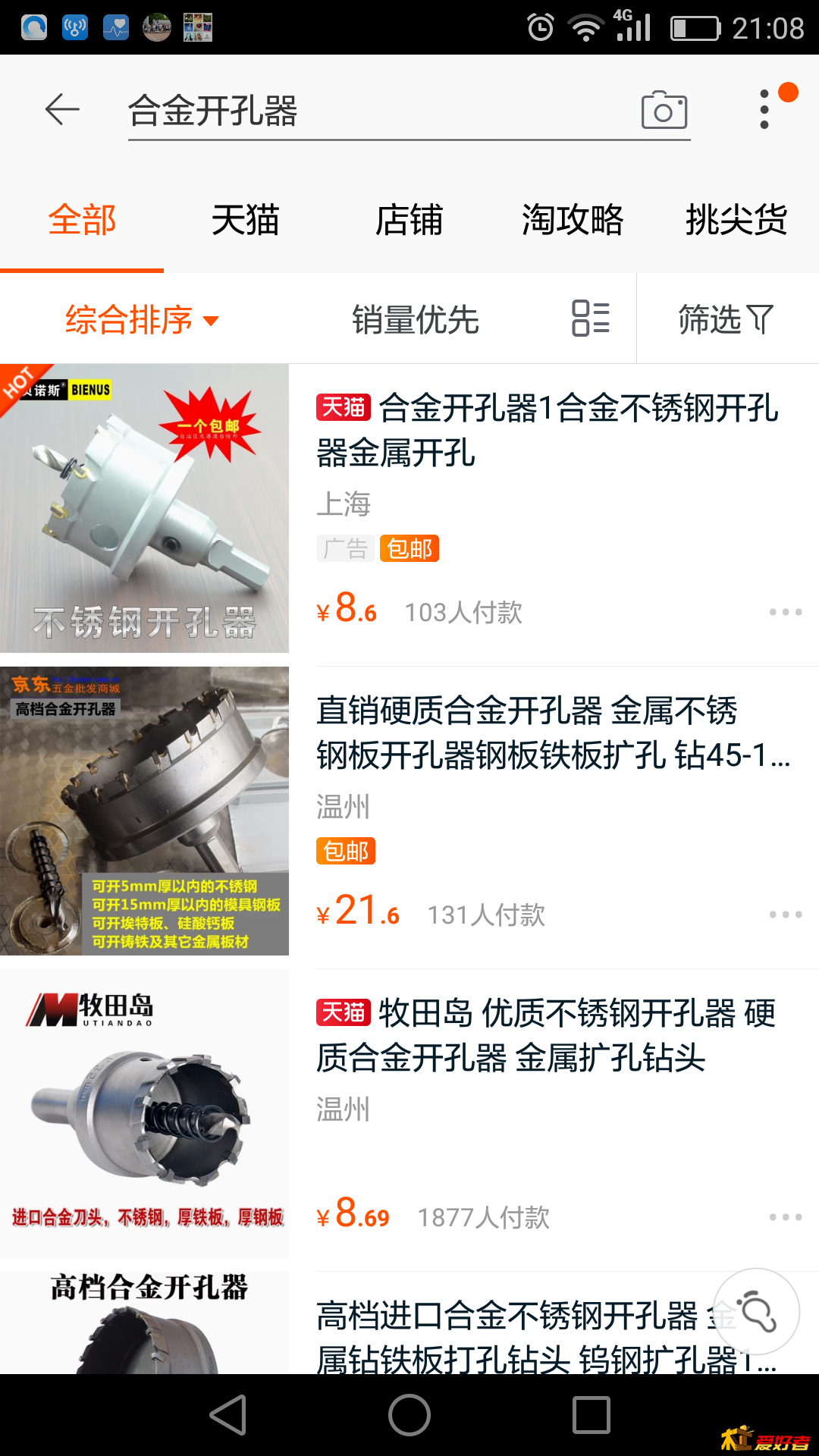819x1456 pixels.
Task: Select the 全部 tab
Action: tap(82, 221)
